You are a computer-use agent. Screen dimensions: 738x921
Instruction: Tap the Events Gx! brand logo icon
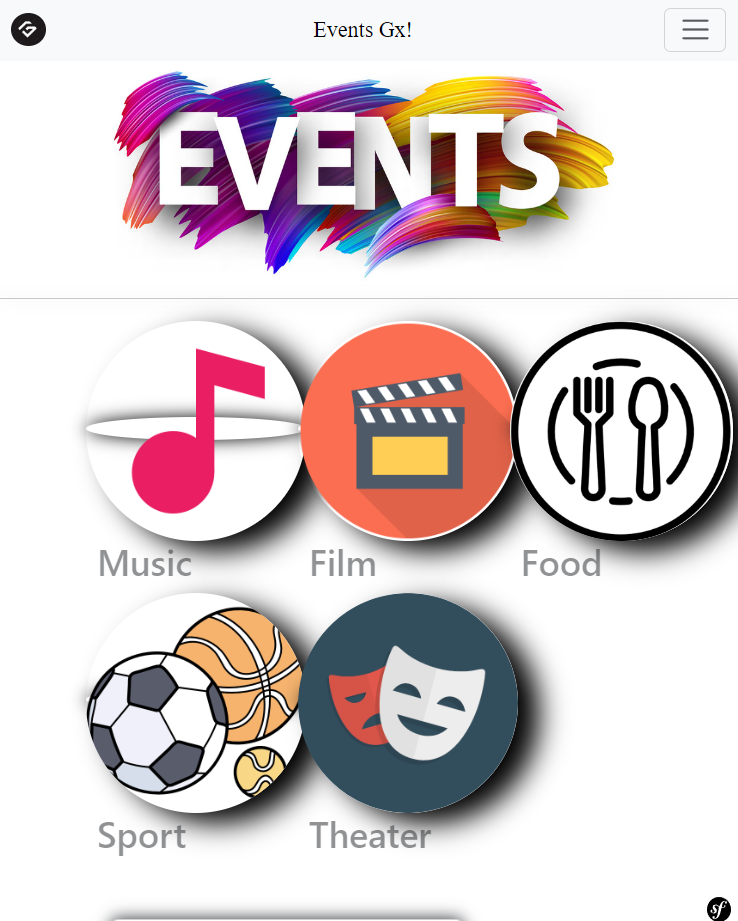(28, 30)
